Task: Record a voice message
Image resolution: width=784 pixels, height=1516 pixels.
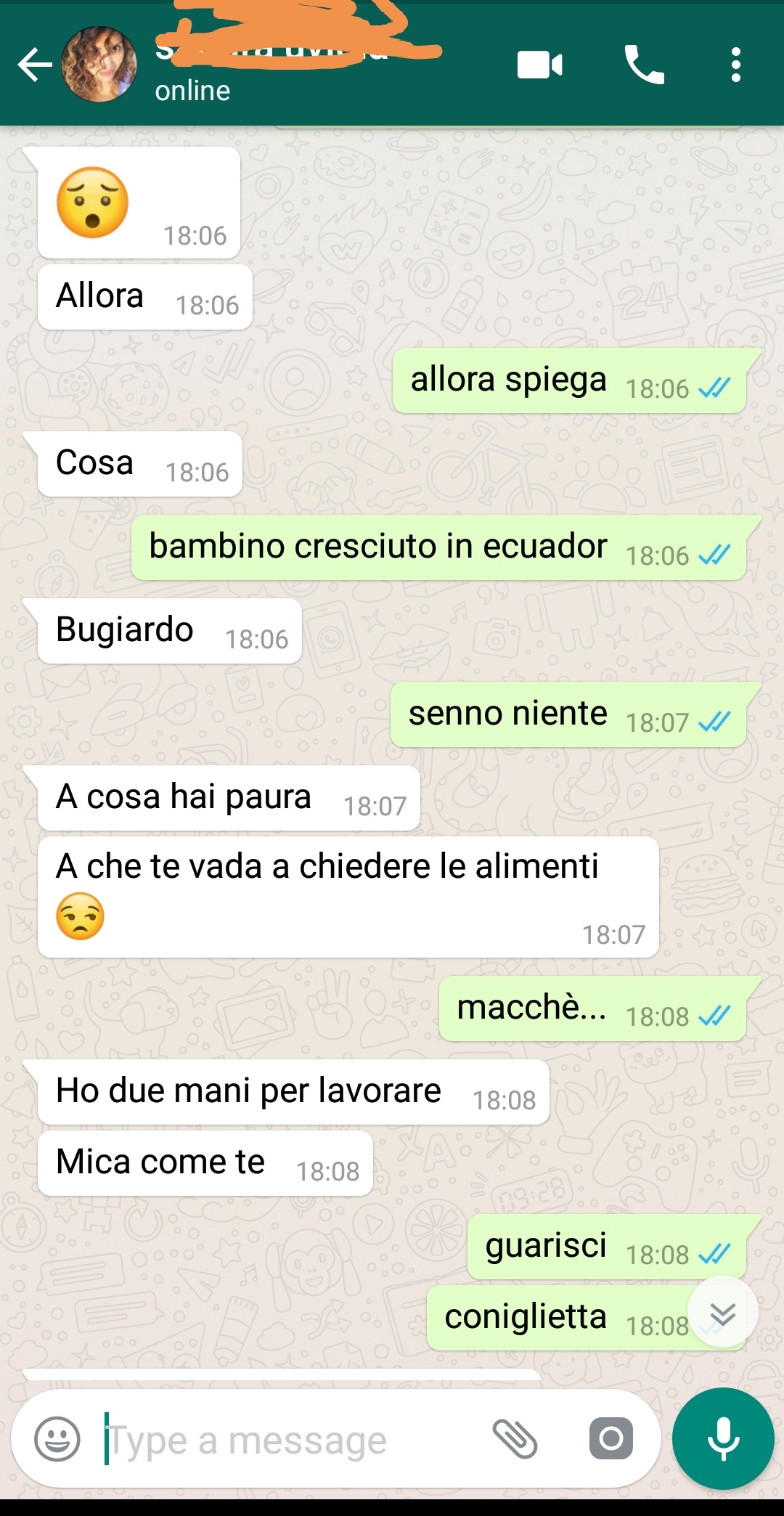Action: click(723, 1438)
